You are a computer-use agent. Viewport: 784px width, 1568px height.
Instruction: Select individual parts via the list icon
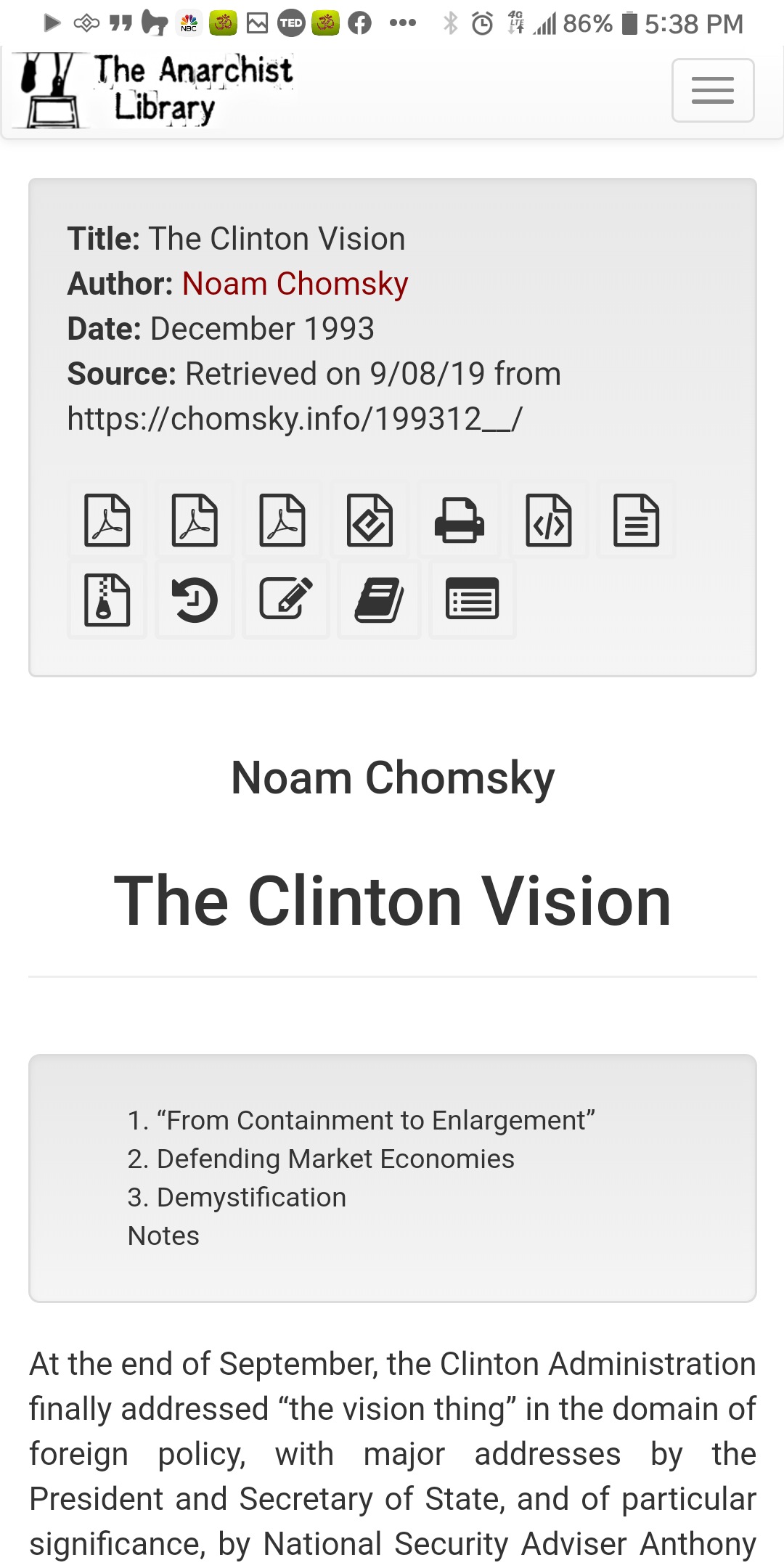(473, 600)
